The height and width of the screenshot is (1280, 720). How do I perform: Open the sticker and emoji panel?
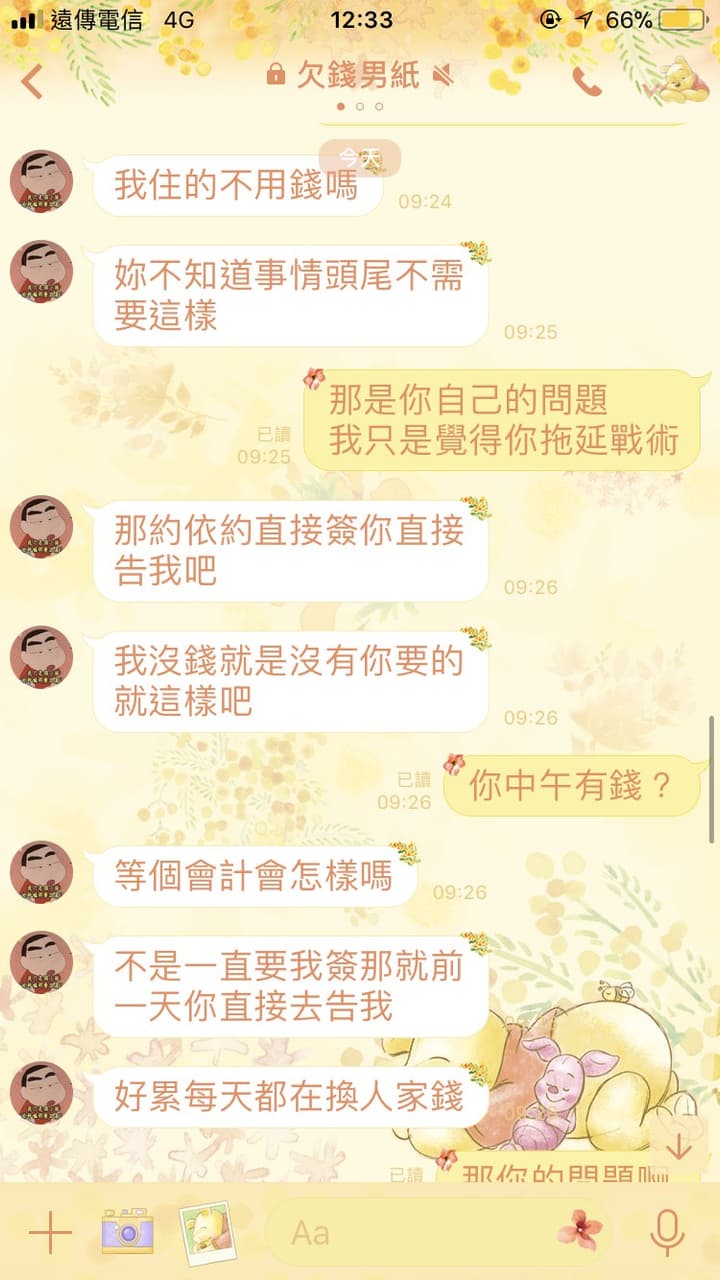coord(580,1231)
